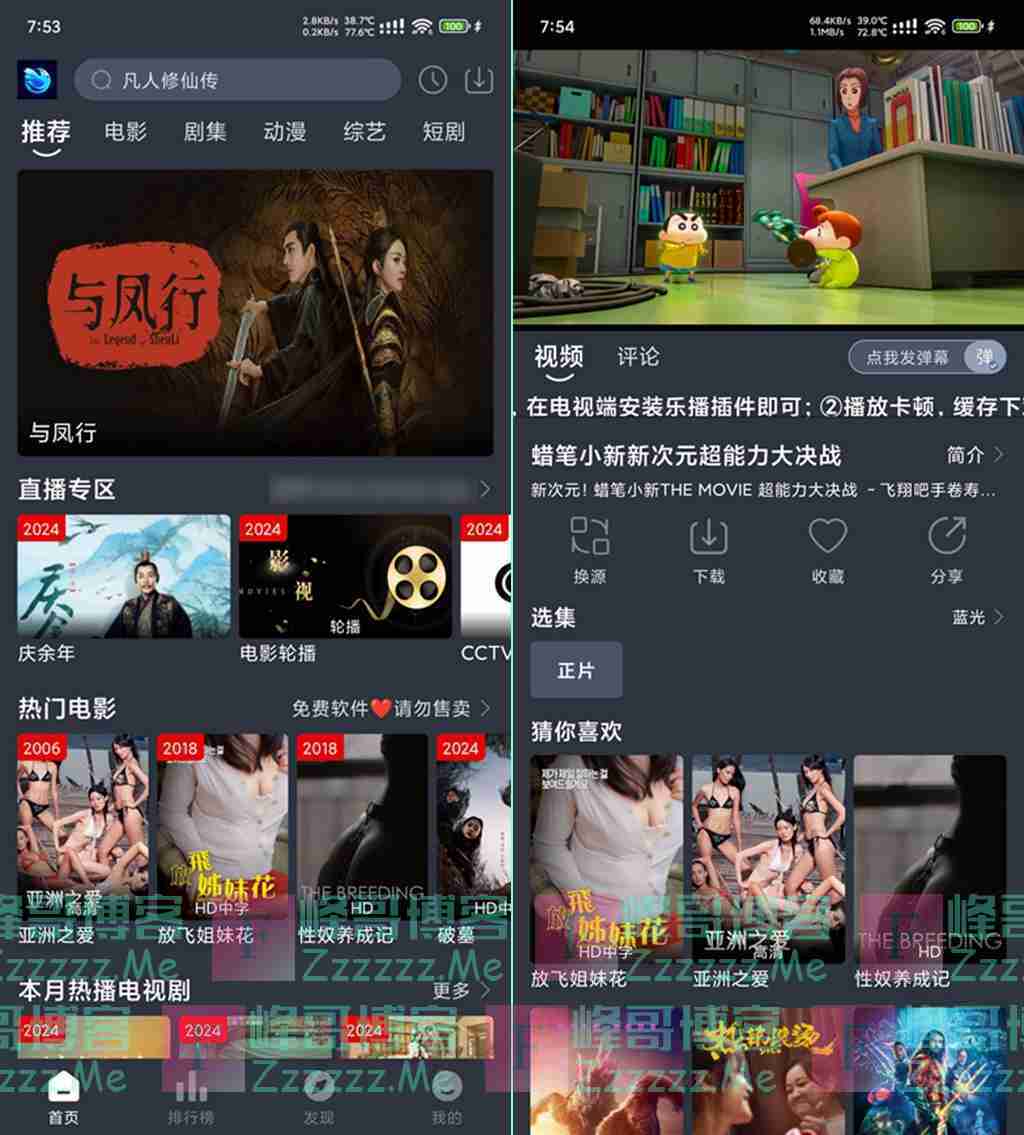Go to the 综艺 tab
Viewport: 1024px width, 1135px height.
tap(364, 132)
